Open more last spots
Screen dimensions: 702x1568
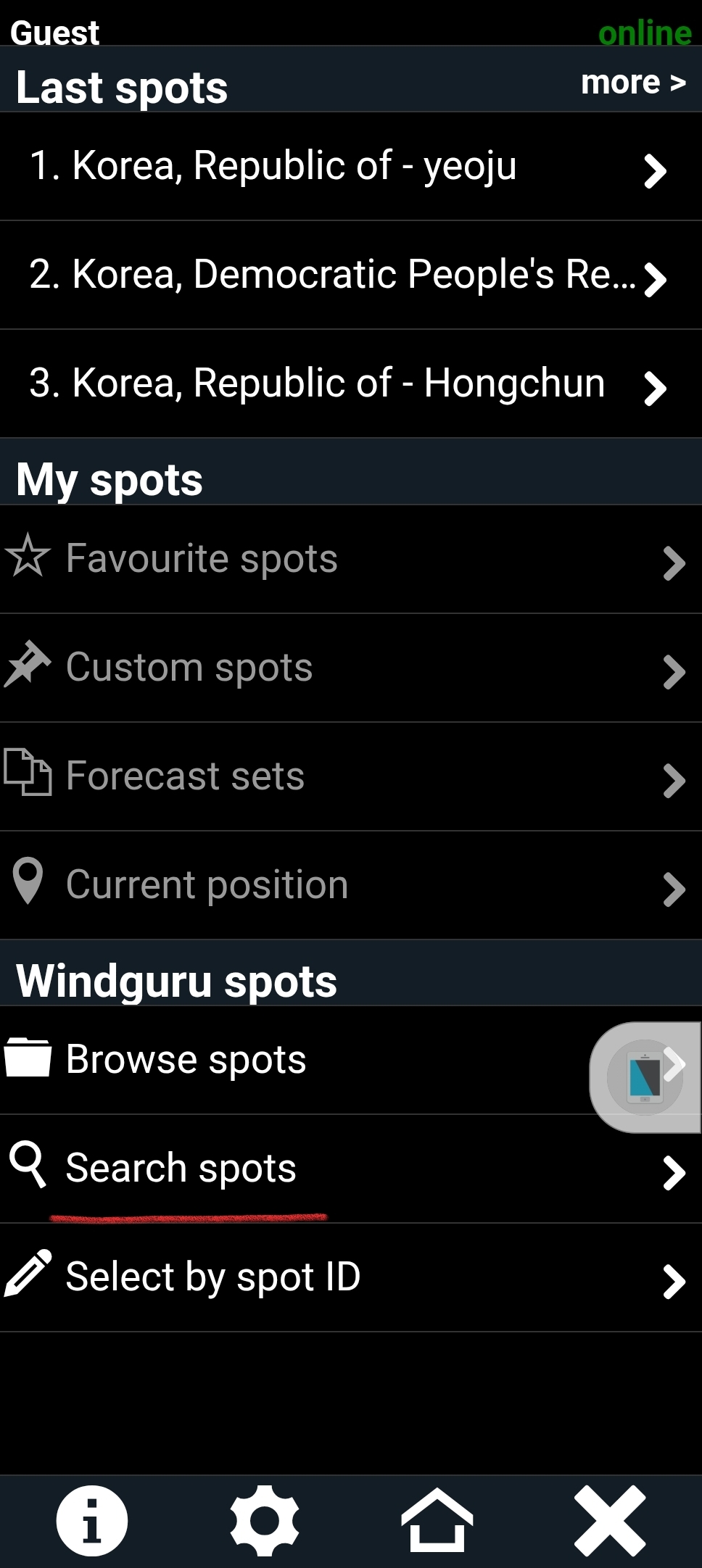tap(633, 83)
